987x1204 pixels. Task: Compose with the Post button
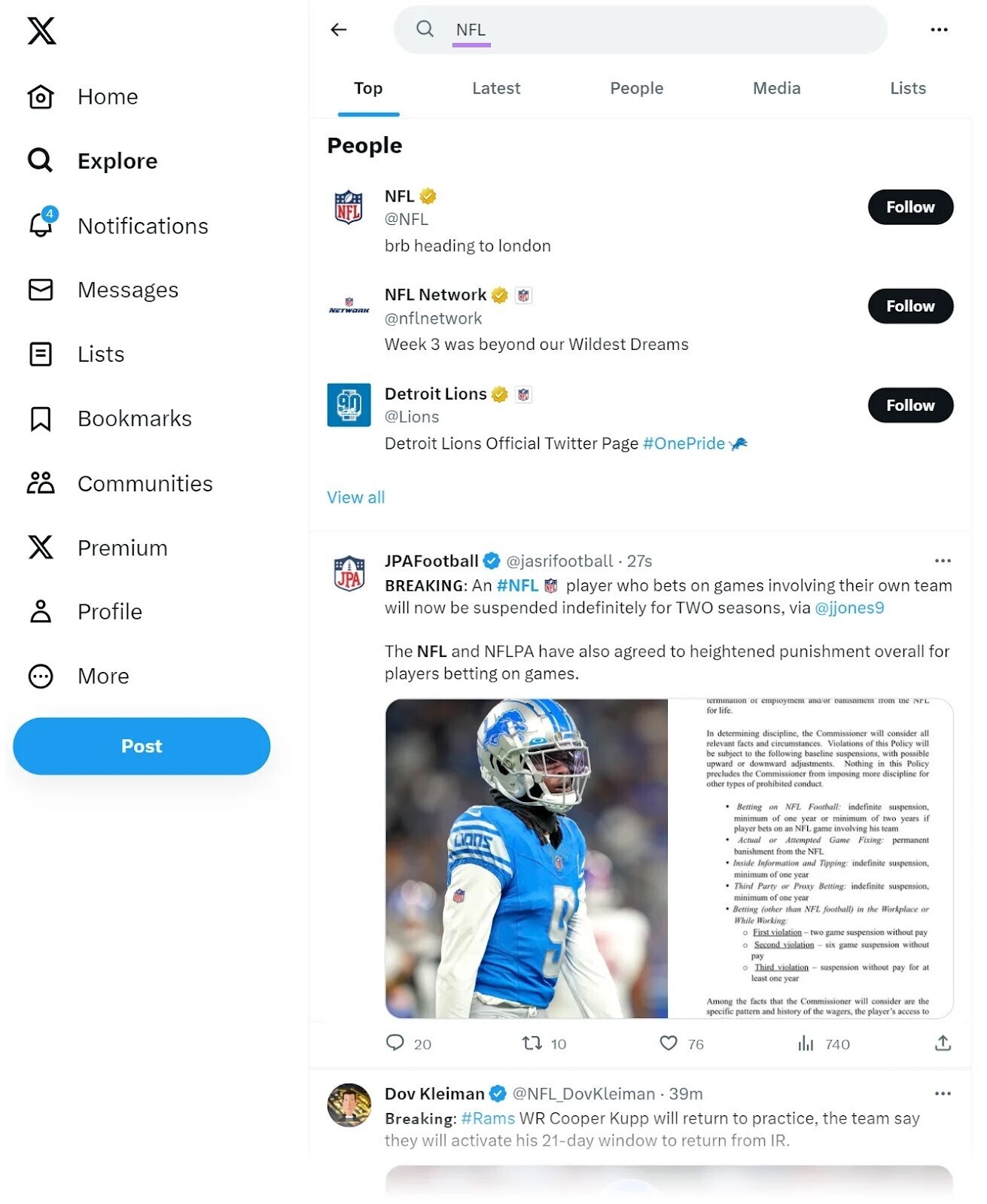142,746
